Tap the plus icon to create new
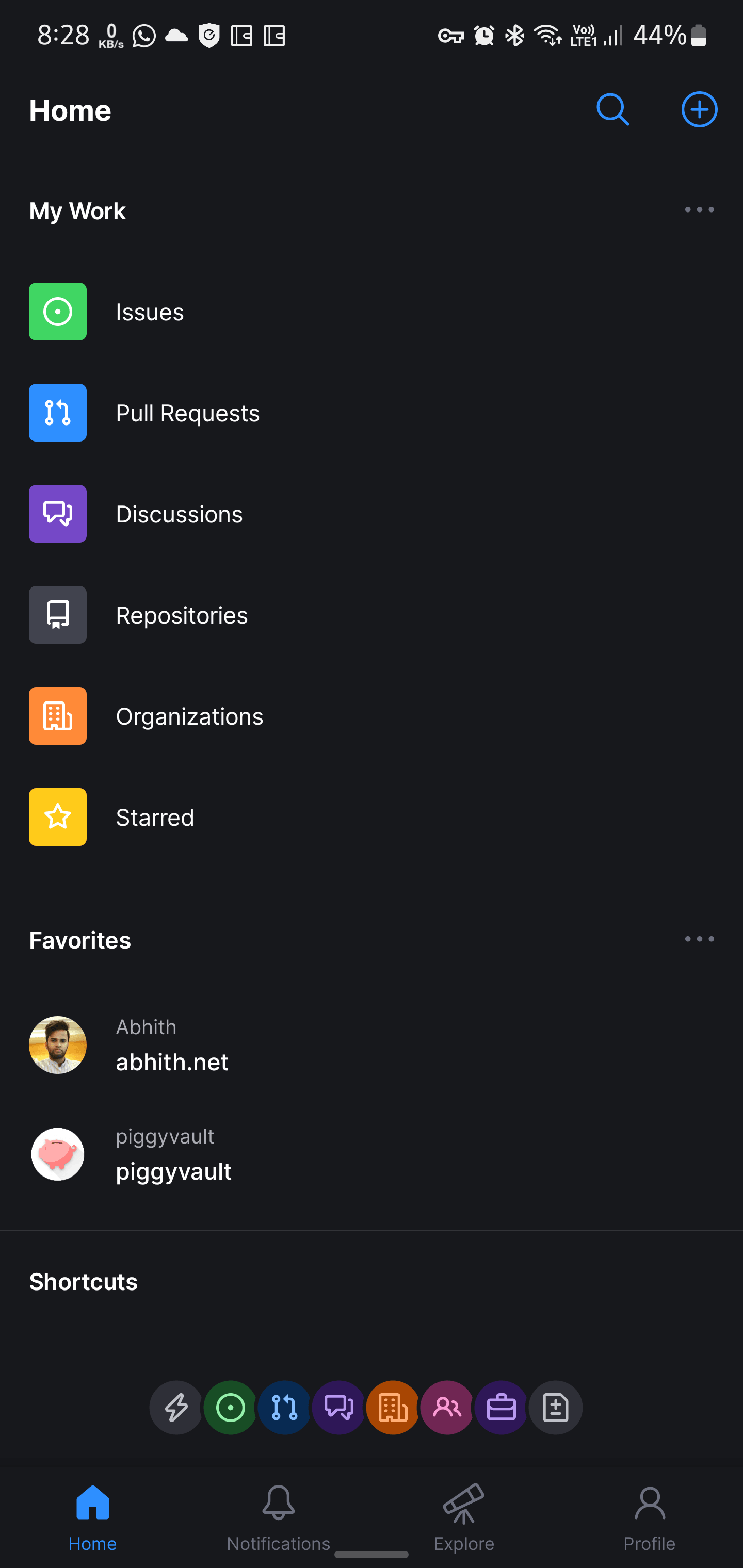The width and height of the screenshot is (743, 1568). pyautogui.click(x=699, y=109)
